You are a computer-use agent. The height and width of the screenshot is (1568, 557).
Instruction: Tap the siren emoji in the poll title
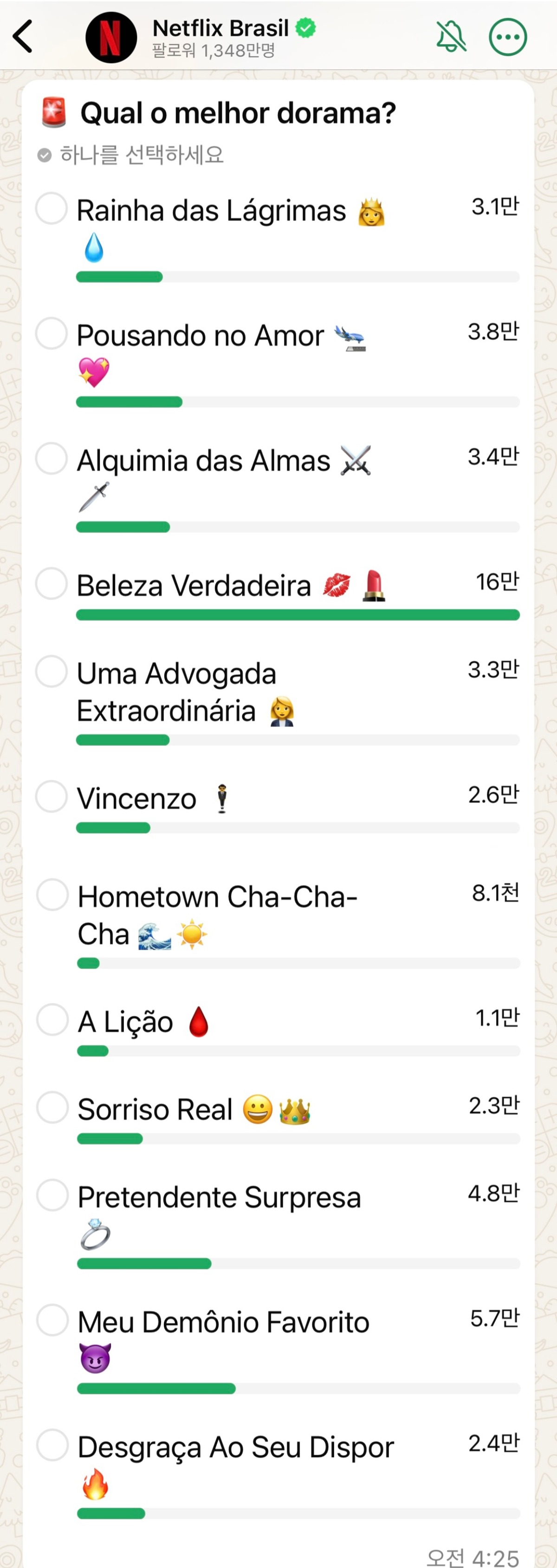point(52,112)
